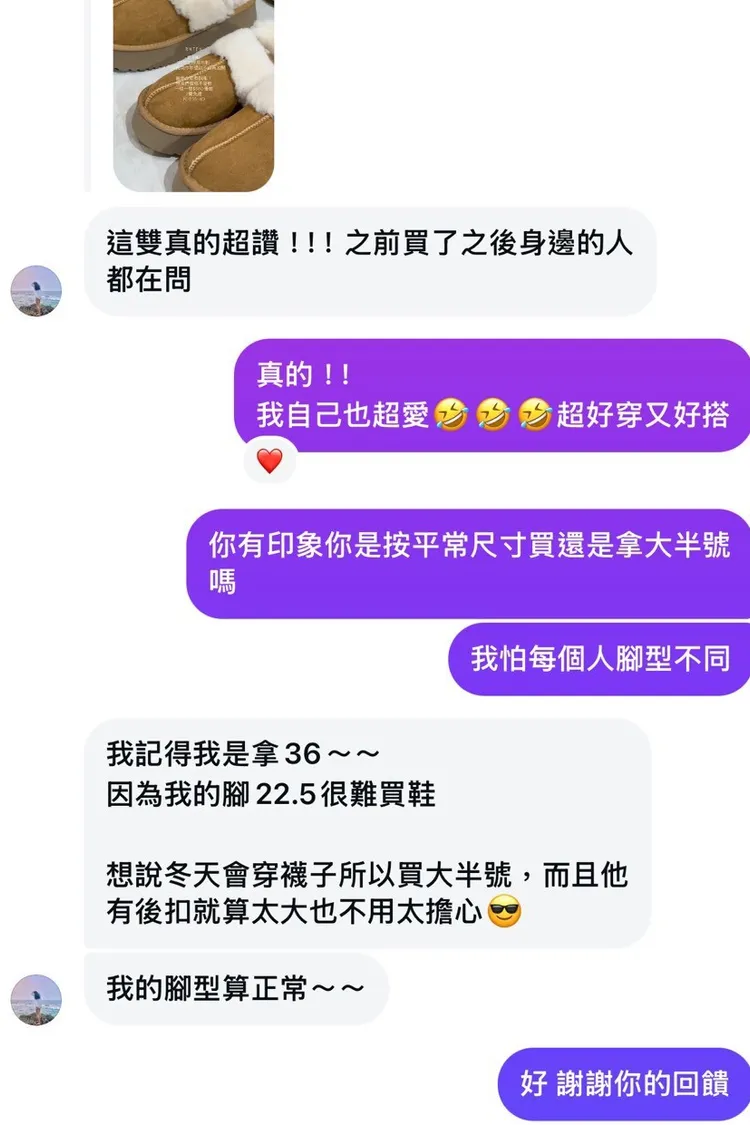Tap the heart reaction under 超好穿又好搭
750x1125 pixels.
click(270, 461)
